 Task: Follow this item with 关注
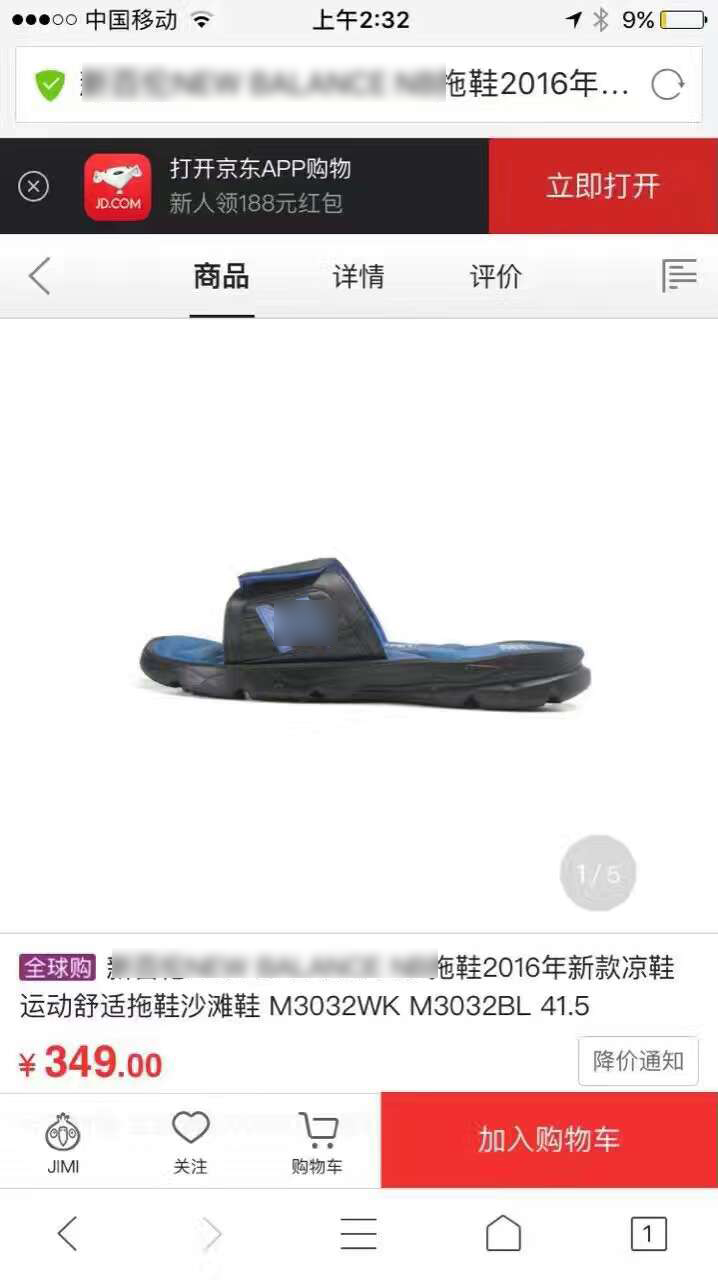[x=190, y=1141]
